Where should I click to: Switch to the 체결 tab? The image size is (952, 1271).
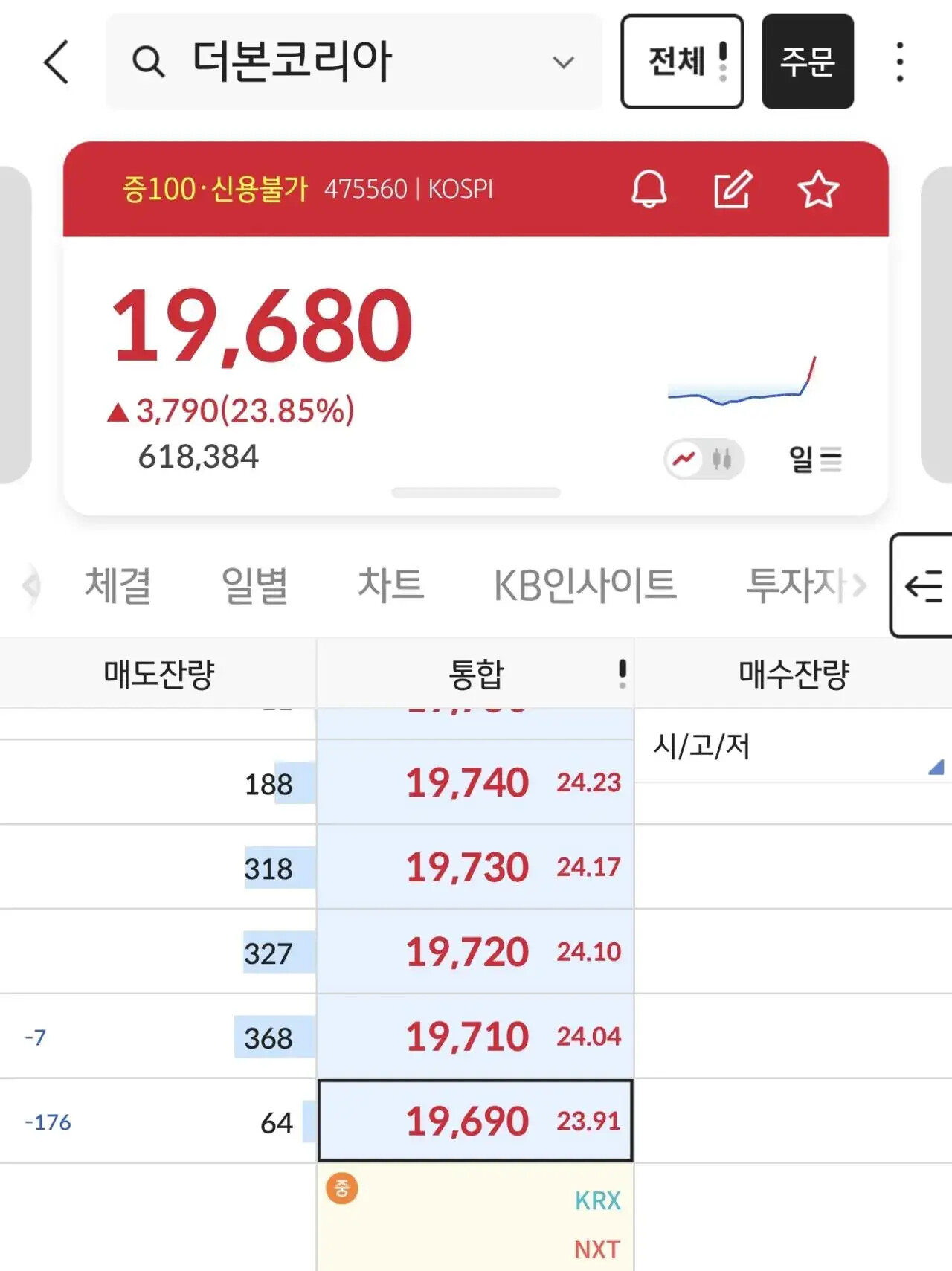[x=118, y=585]
